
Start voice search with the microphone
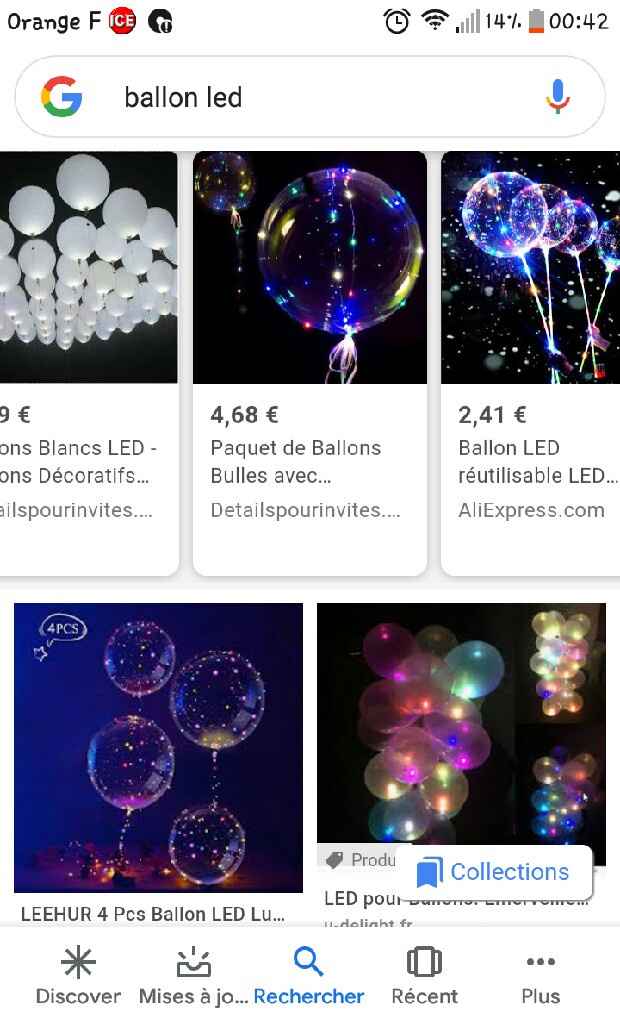click(558, 97)
